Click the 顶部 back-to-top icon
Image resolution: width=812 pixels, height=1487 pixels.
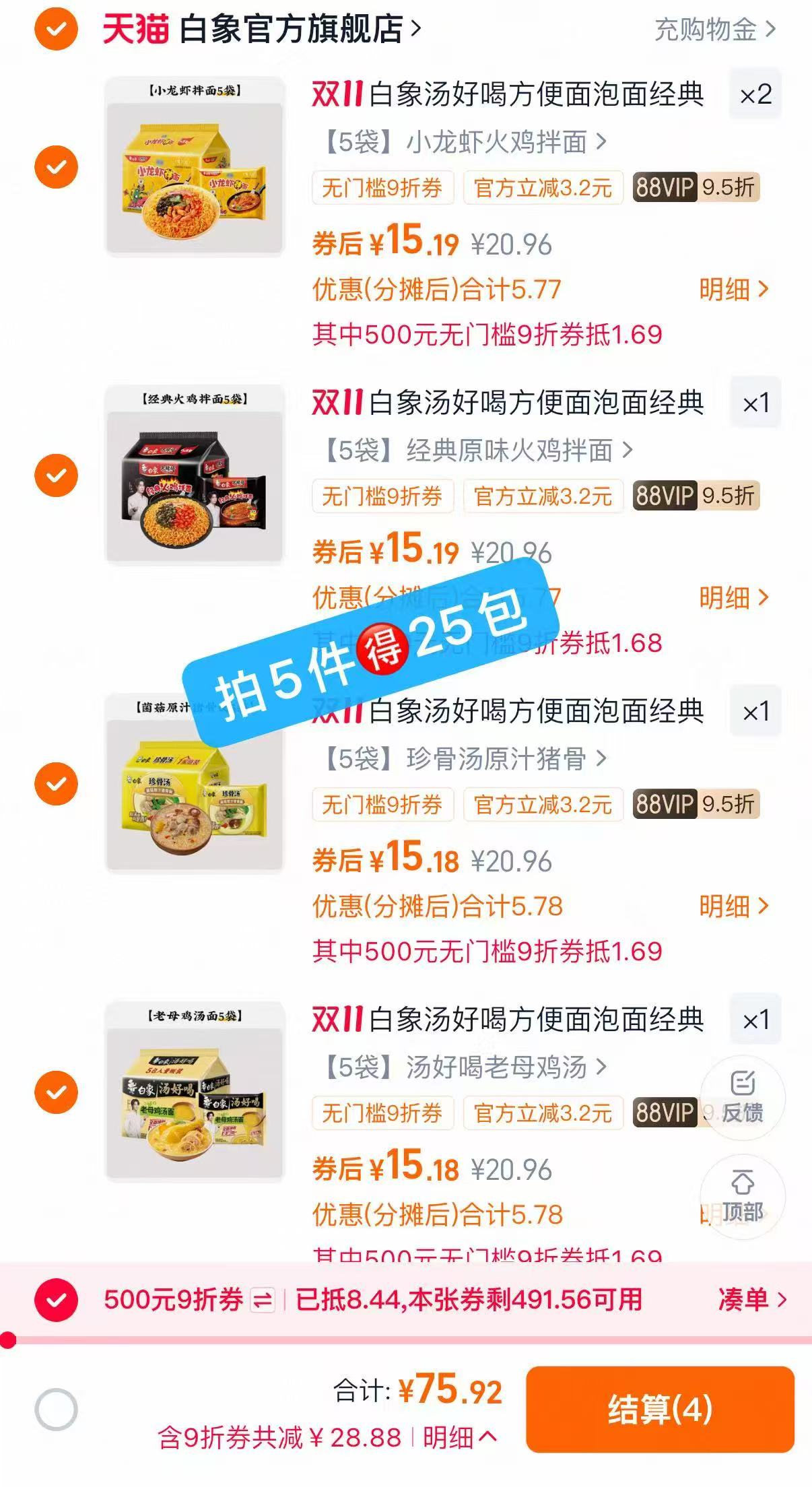(743, 1197)
